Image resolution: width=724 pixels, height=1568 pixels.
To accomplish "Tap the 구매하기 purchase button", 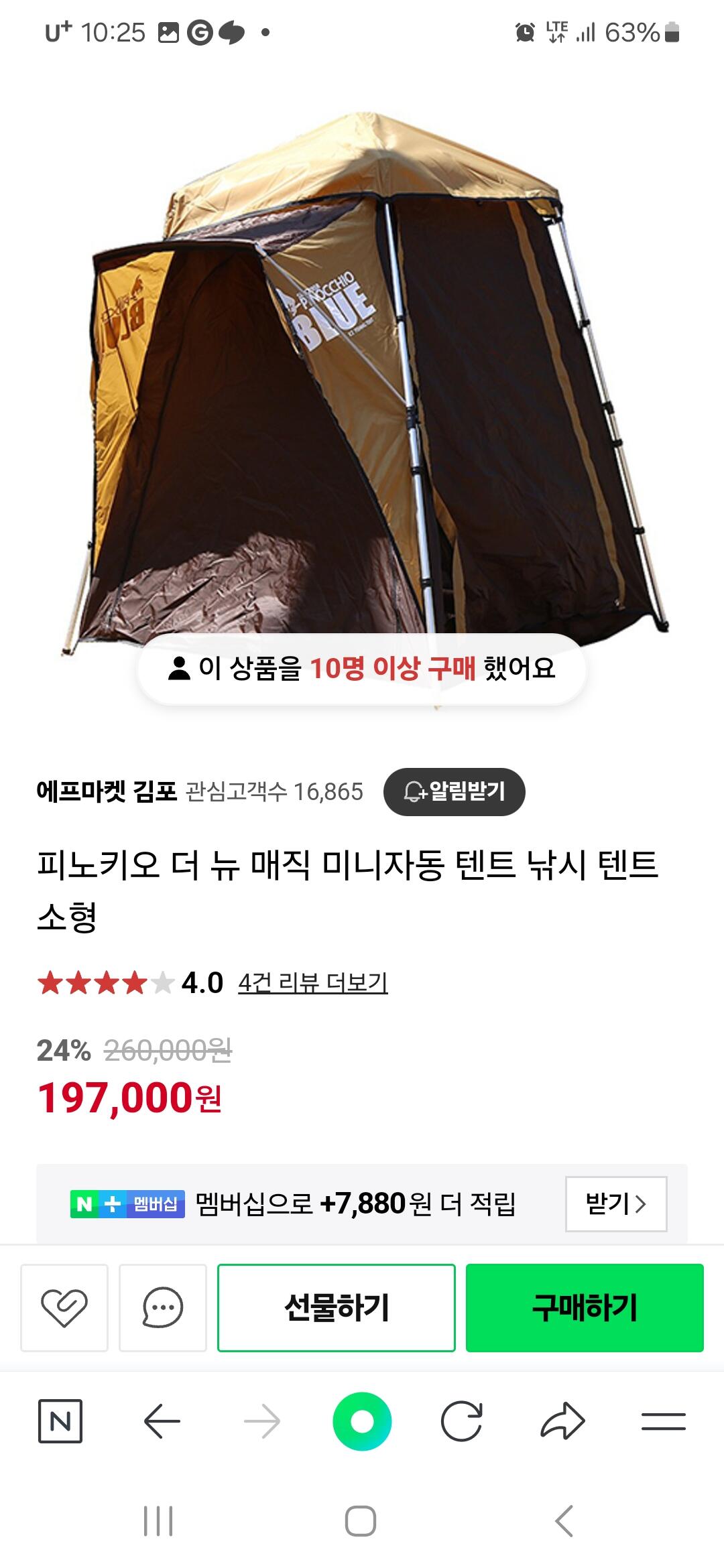I will coord(585,1307).
